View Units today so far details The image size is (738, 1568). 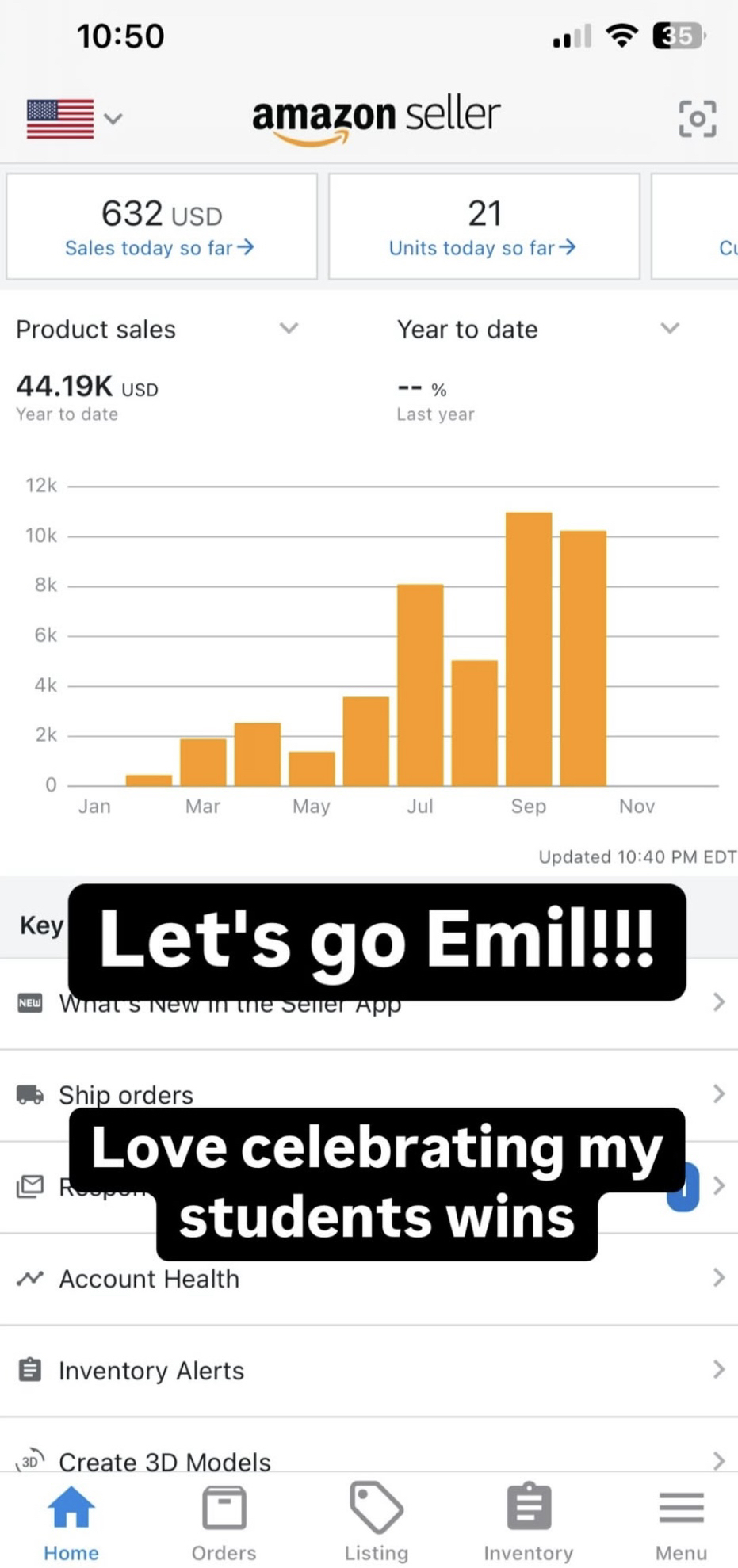click(484, 227)
